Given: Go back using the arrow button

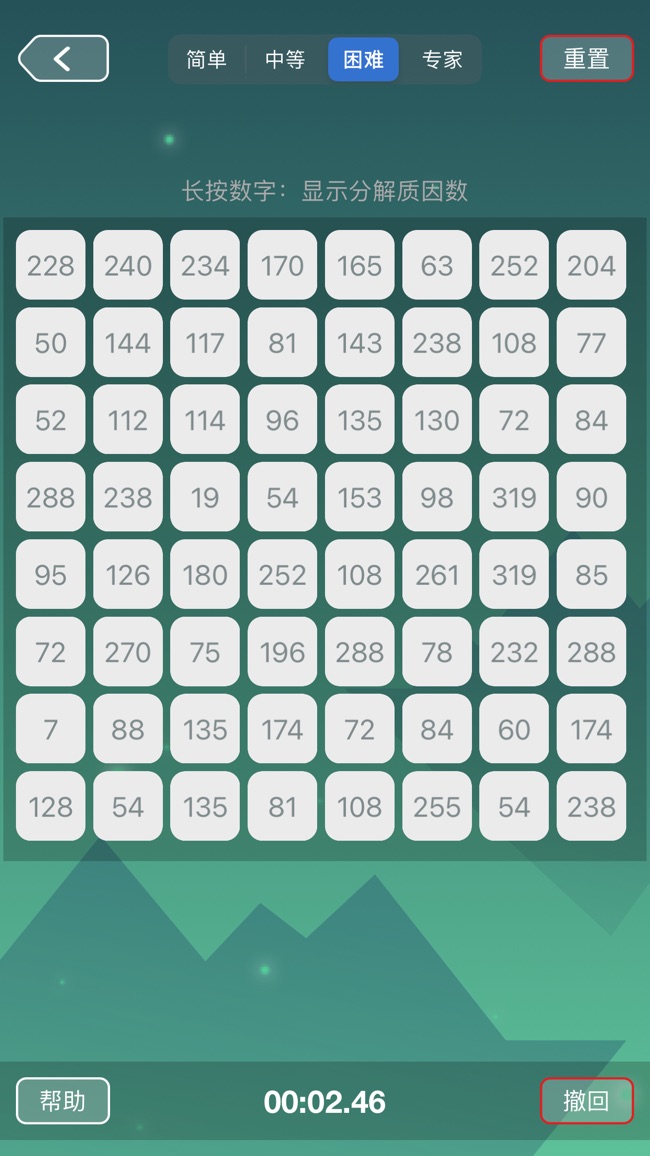Looking at the screenshot, I should [63, 58].
